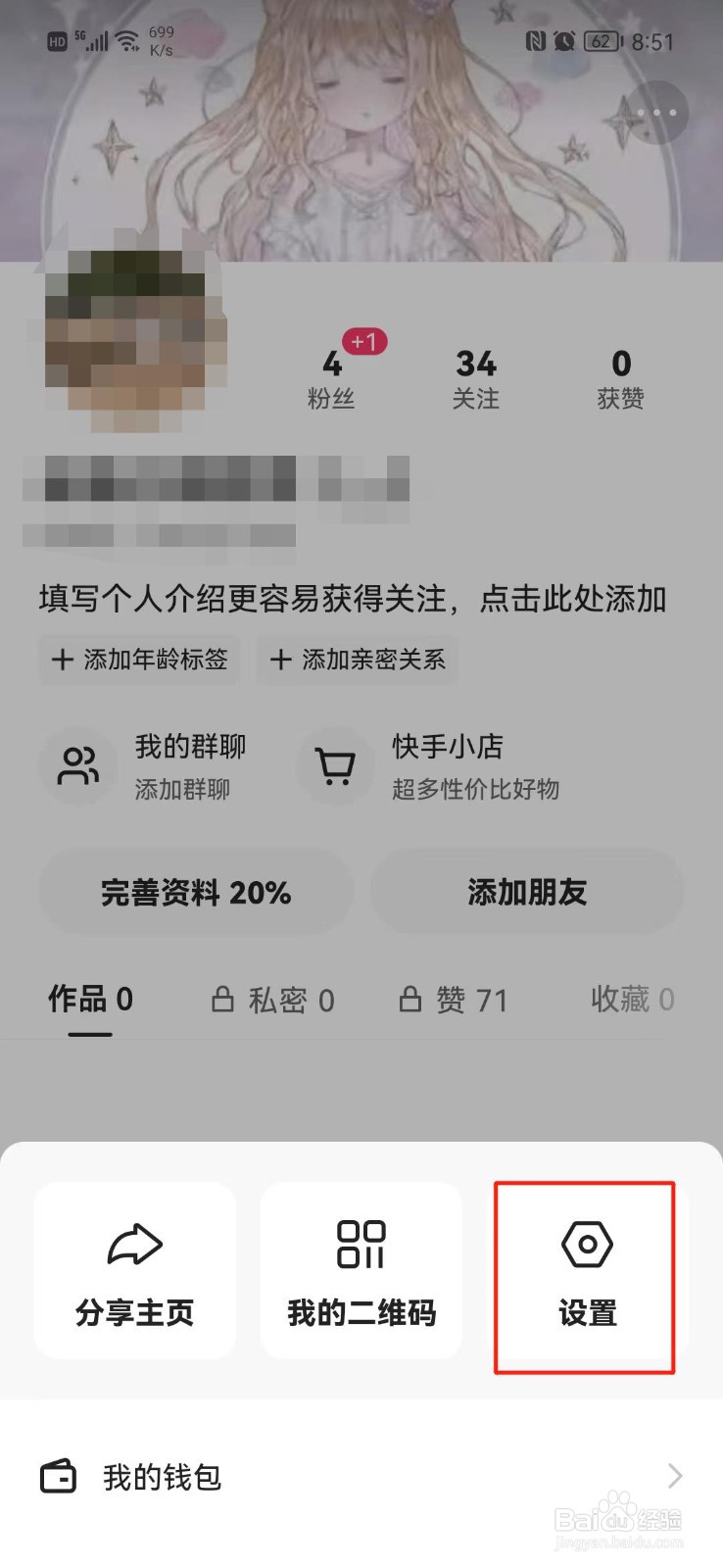The image size is (723, 1568).
Task: Open the 收藏 tab
Action: 632,999
